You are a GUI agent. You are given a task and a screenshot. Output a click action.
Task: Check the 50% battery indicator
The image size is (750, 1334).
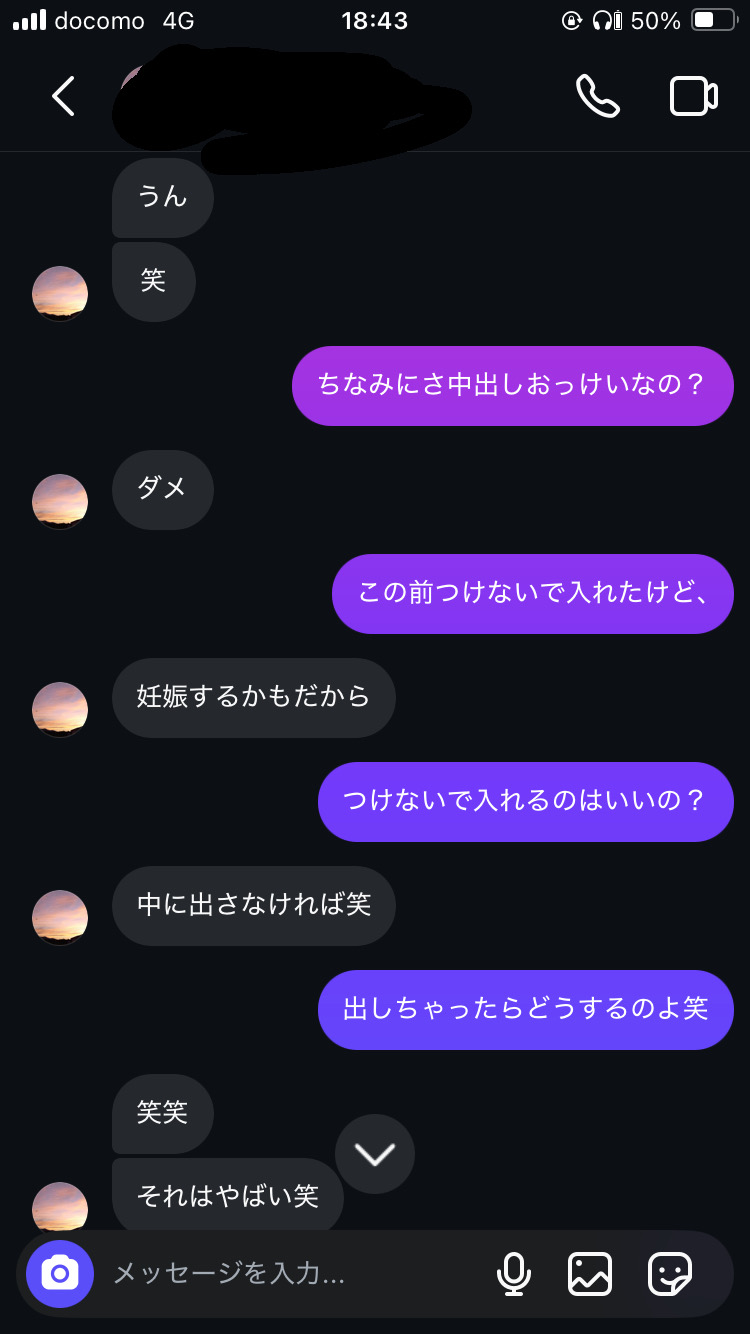point(655,20)
